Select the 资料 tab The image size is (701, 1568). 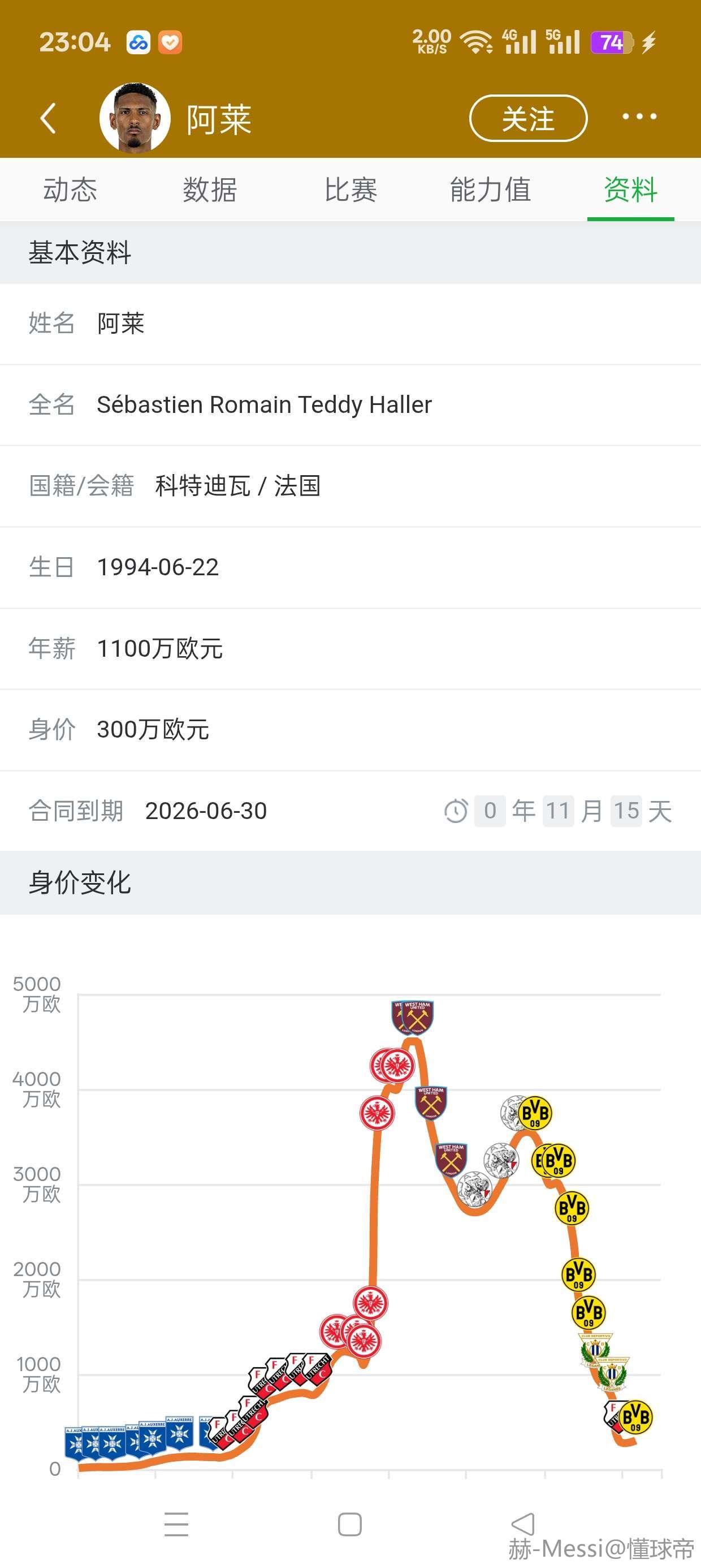tap(630, 189)
